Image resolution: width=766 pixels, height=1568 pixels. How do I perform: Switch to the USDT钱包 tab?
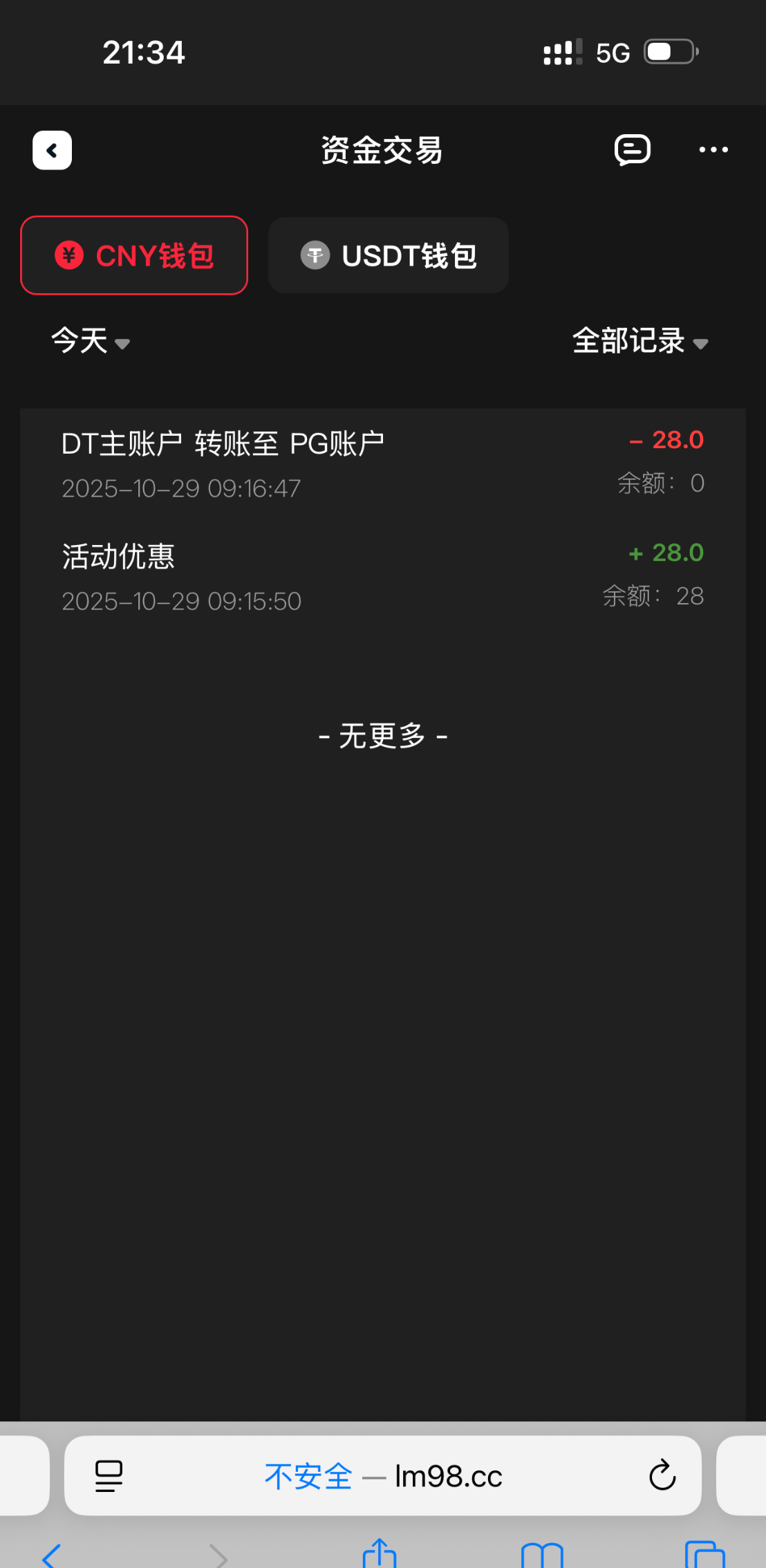click(389, 255)
